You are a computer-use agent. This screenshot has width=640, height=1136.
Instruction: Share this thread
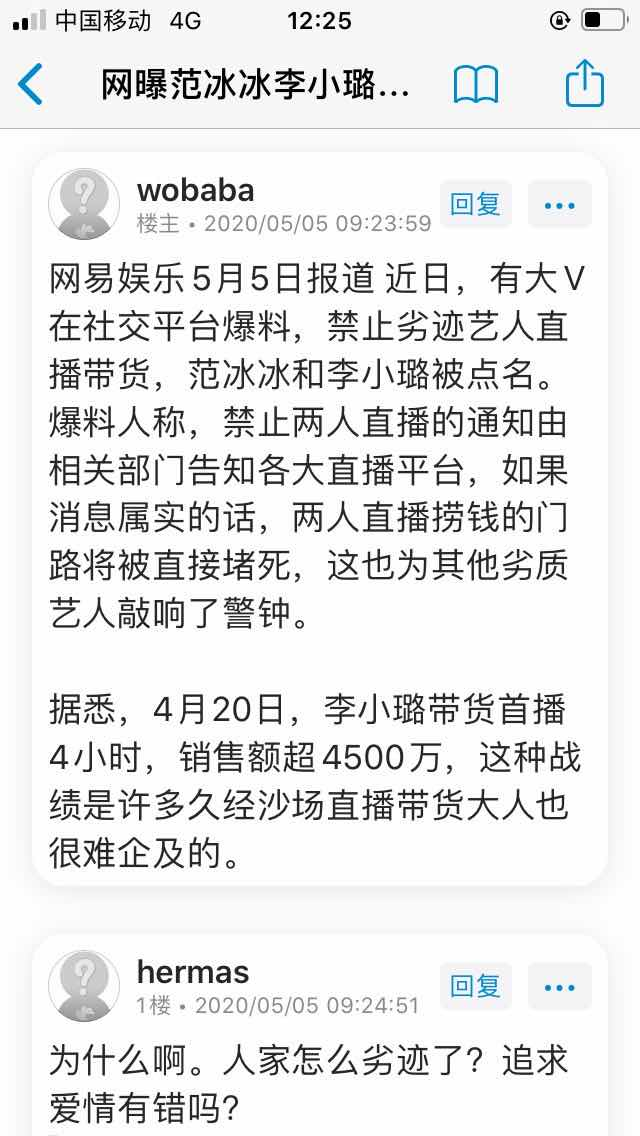[585, 84]
